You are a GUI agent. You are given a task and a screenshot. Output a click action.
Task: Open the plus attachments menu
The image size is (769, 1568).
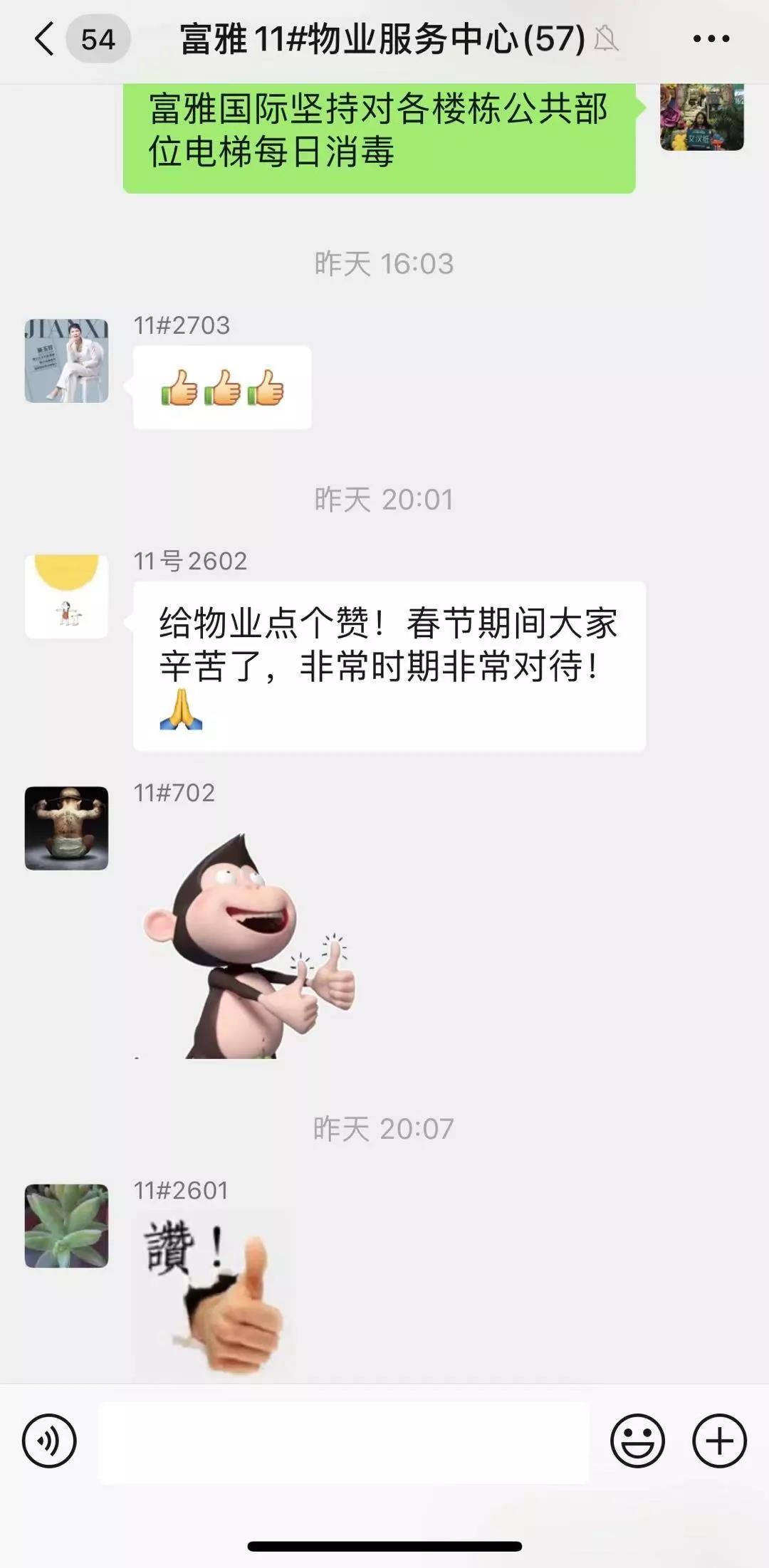coord(719,1441)
